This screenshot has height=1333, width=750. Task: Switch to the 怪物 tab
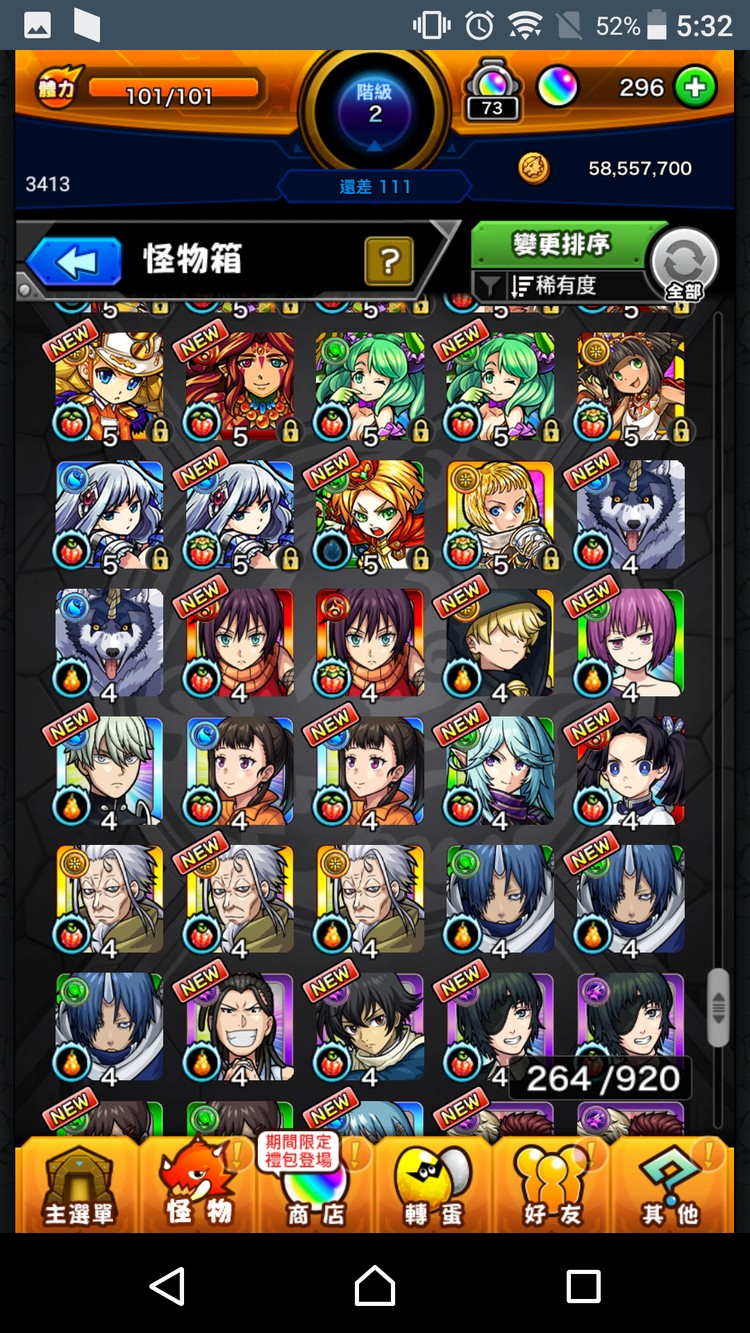tap(199, 1187)
